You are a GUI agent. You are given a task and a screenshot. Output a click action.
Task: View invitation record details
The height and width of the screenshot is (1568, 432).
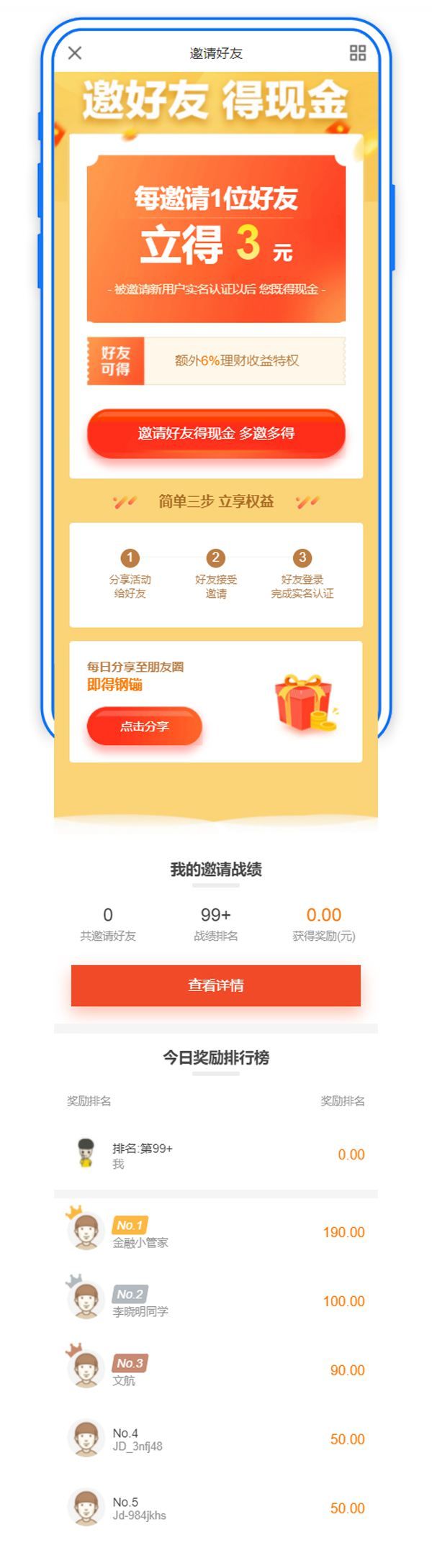215,985
